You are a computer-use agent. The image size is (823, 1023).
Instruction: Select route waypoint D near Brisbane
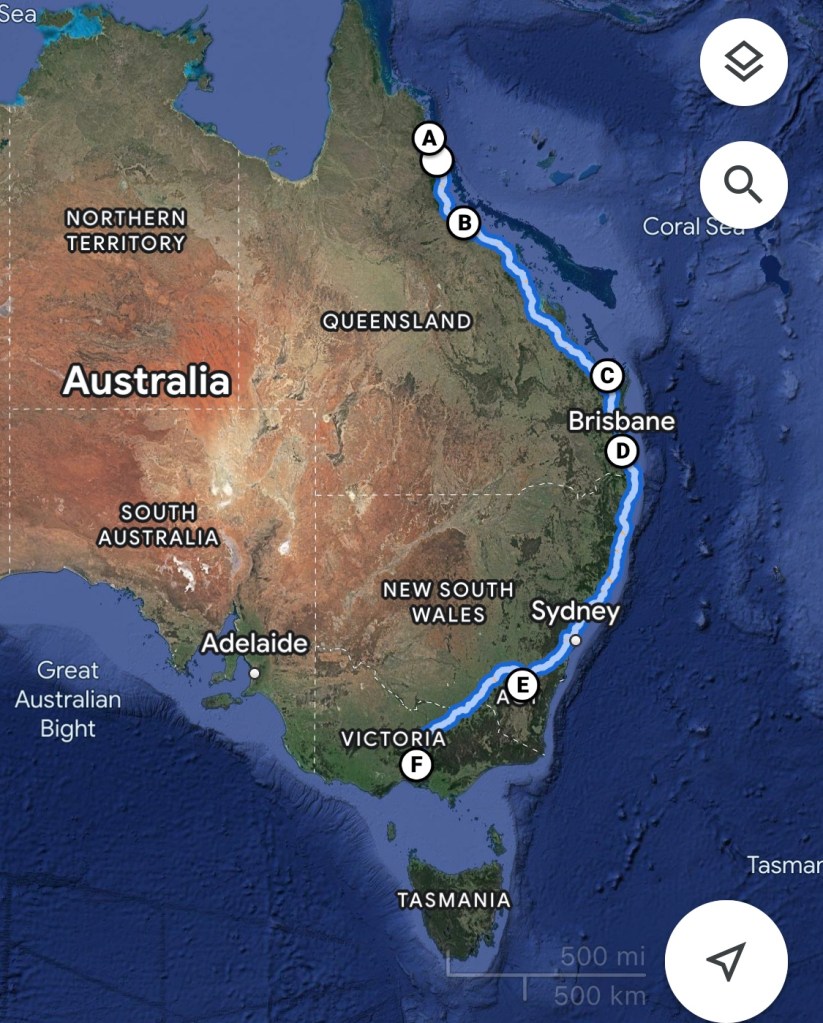click(x=621, y=451)
